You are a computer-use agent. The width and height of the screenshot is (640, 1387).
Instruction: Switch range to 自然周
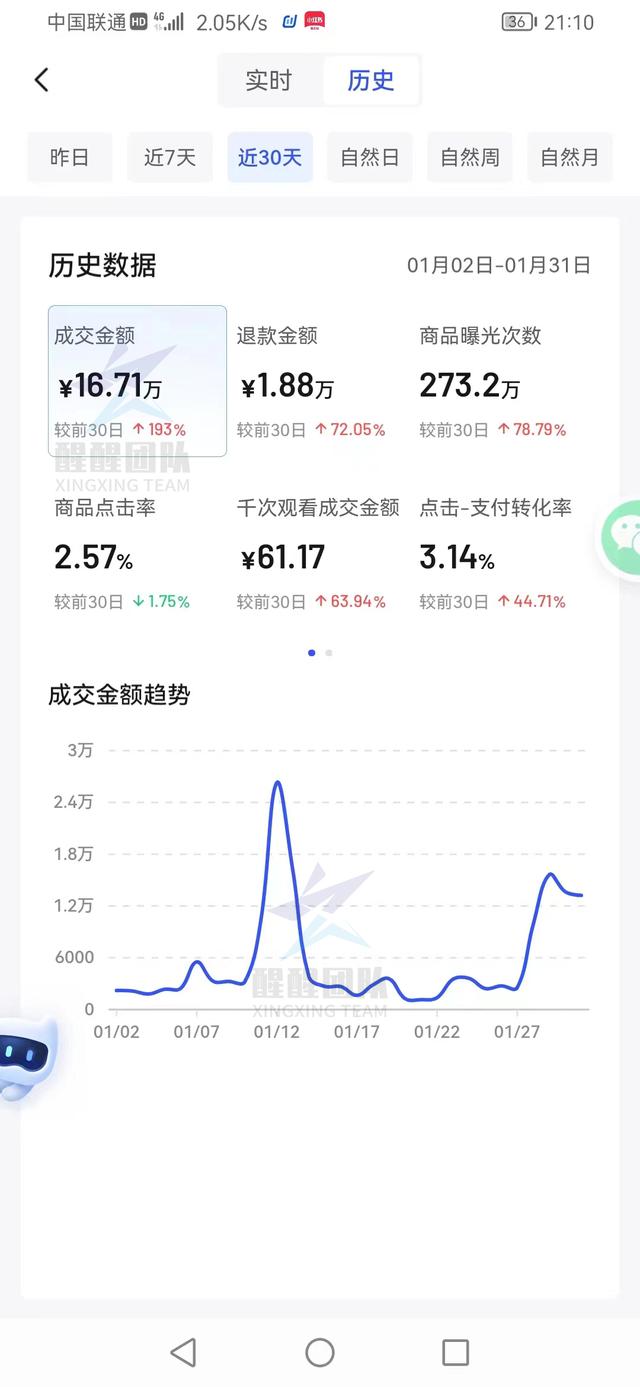point(470,157)
